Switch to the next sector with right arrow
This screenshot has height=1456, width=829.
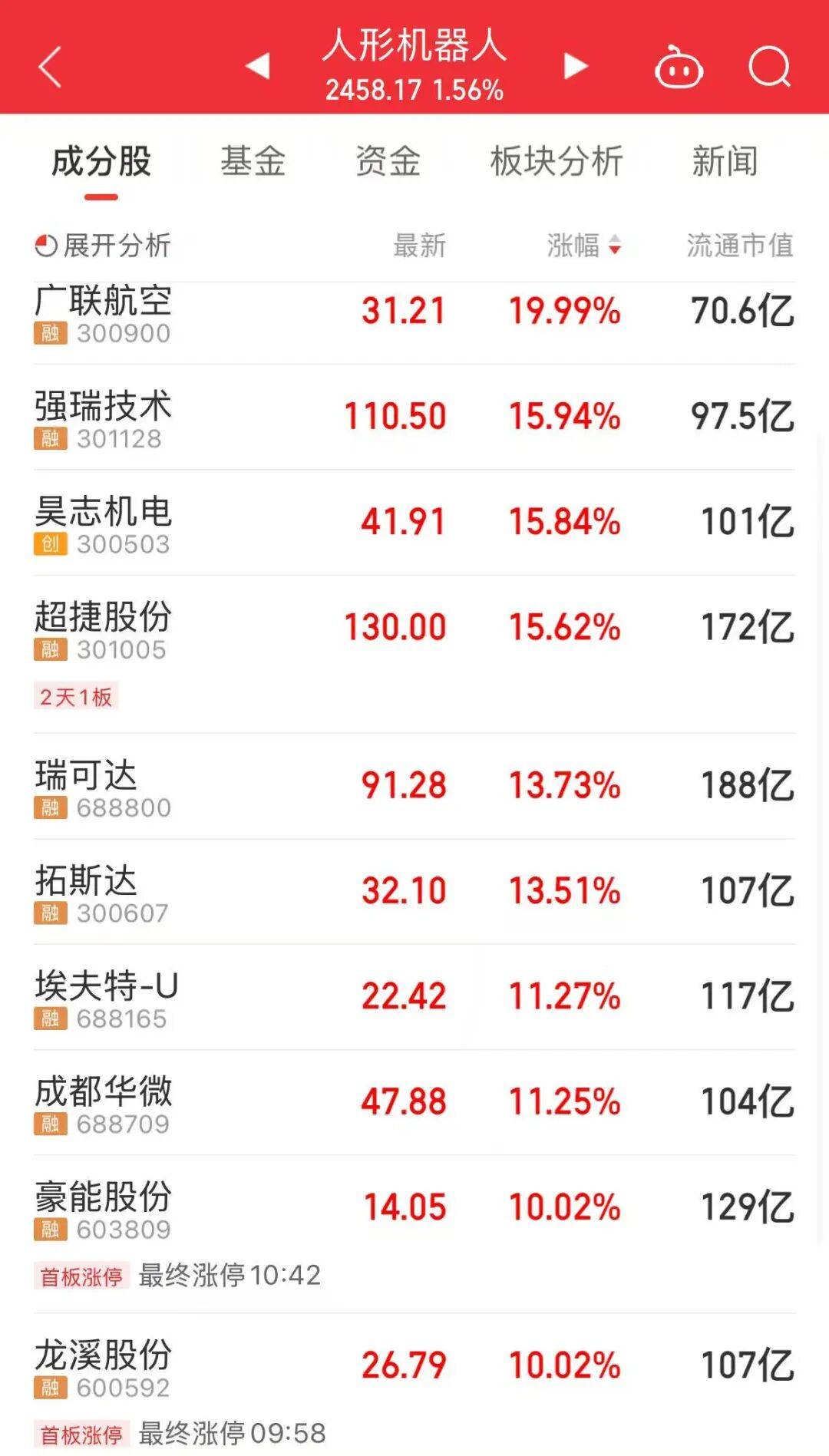(x=575, y=66)
